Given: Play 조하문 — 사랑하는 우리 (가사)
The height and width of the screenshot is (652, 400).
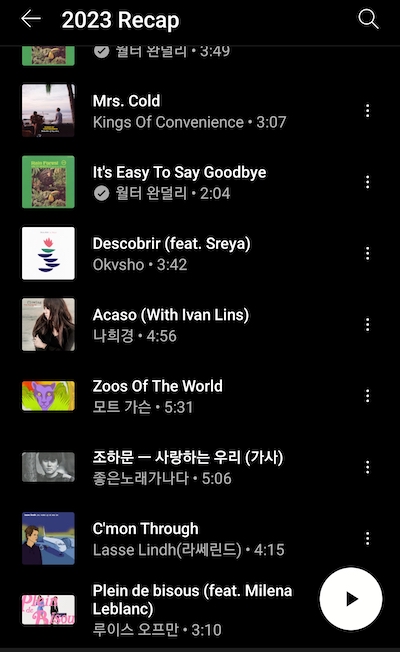Looking at the screenshot, I should coord(184,467).
